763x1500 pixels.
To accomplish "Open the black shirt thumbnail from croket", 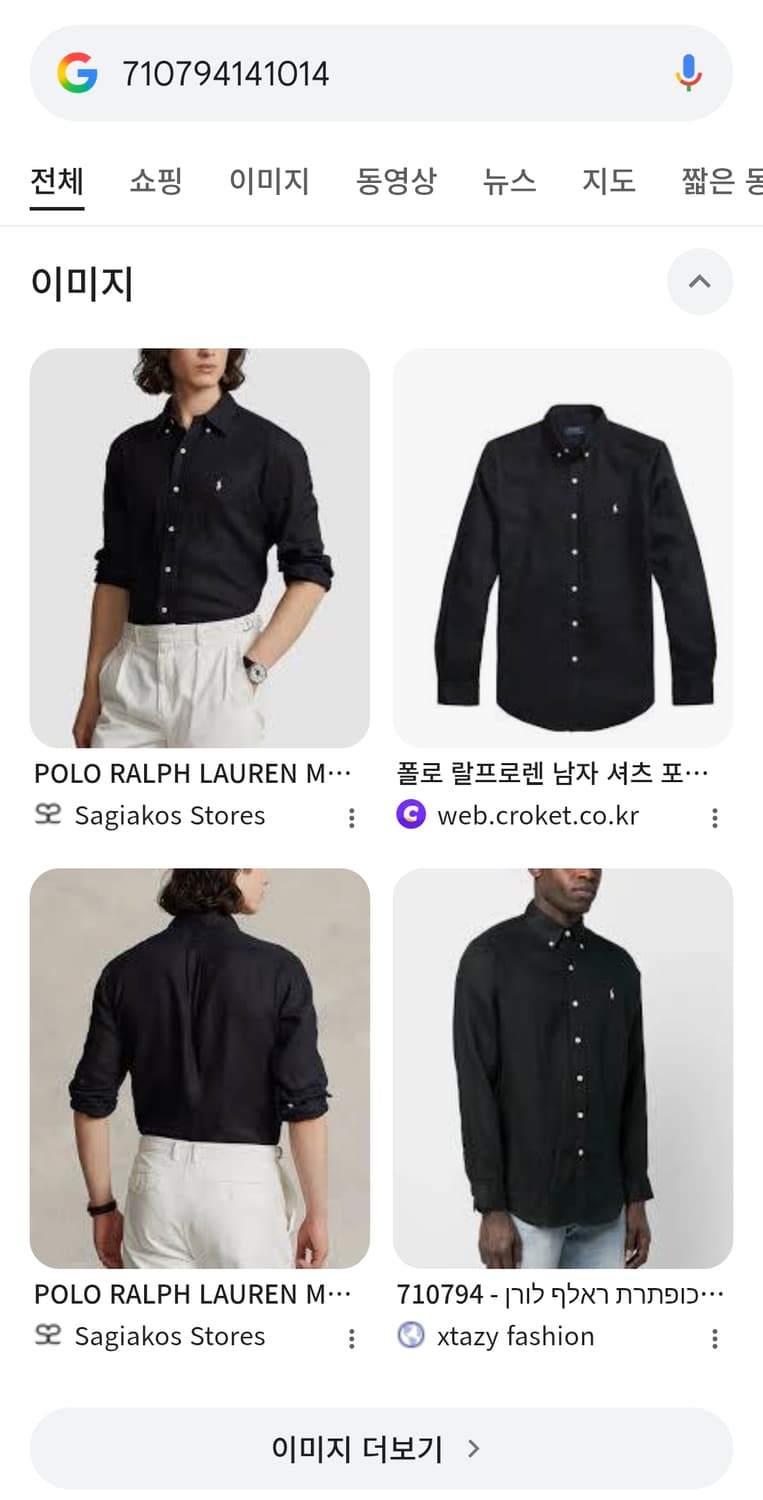I will point(562,547).
